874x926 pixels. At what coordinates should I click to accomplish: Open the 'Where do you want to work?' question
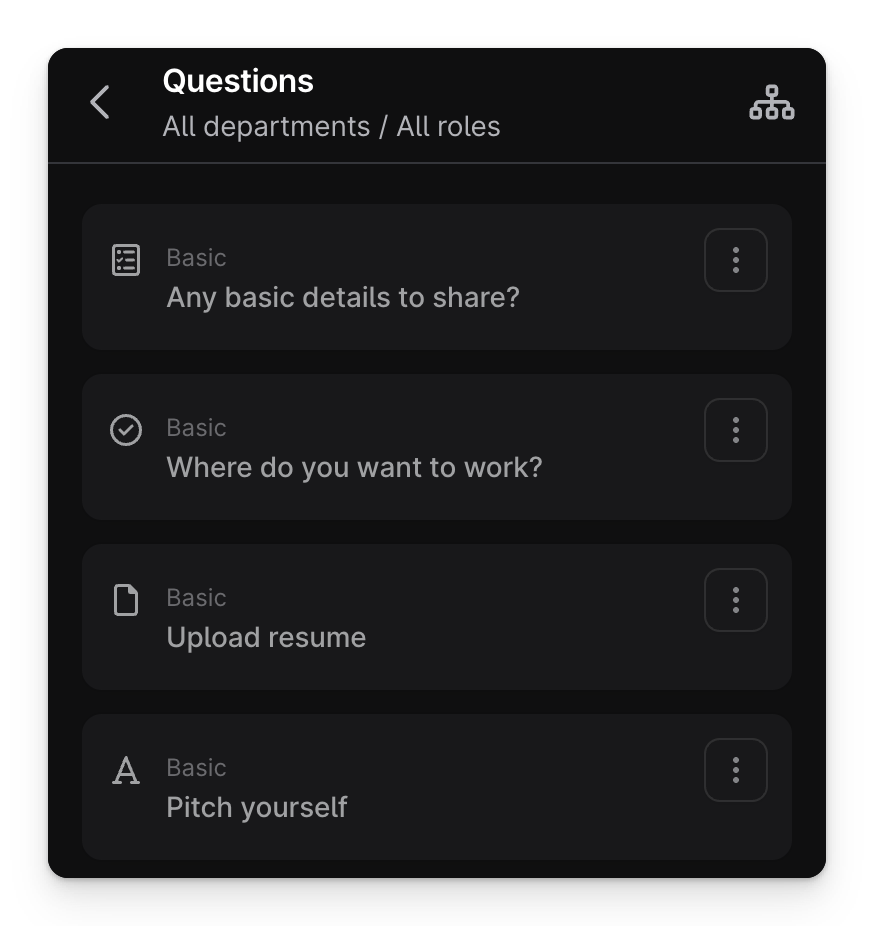tap(354, 467)
